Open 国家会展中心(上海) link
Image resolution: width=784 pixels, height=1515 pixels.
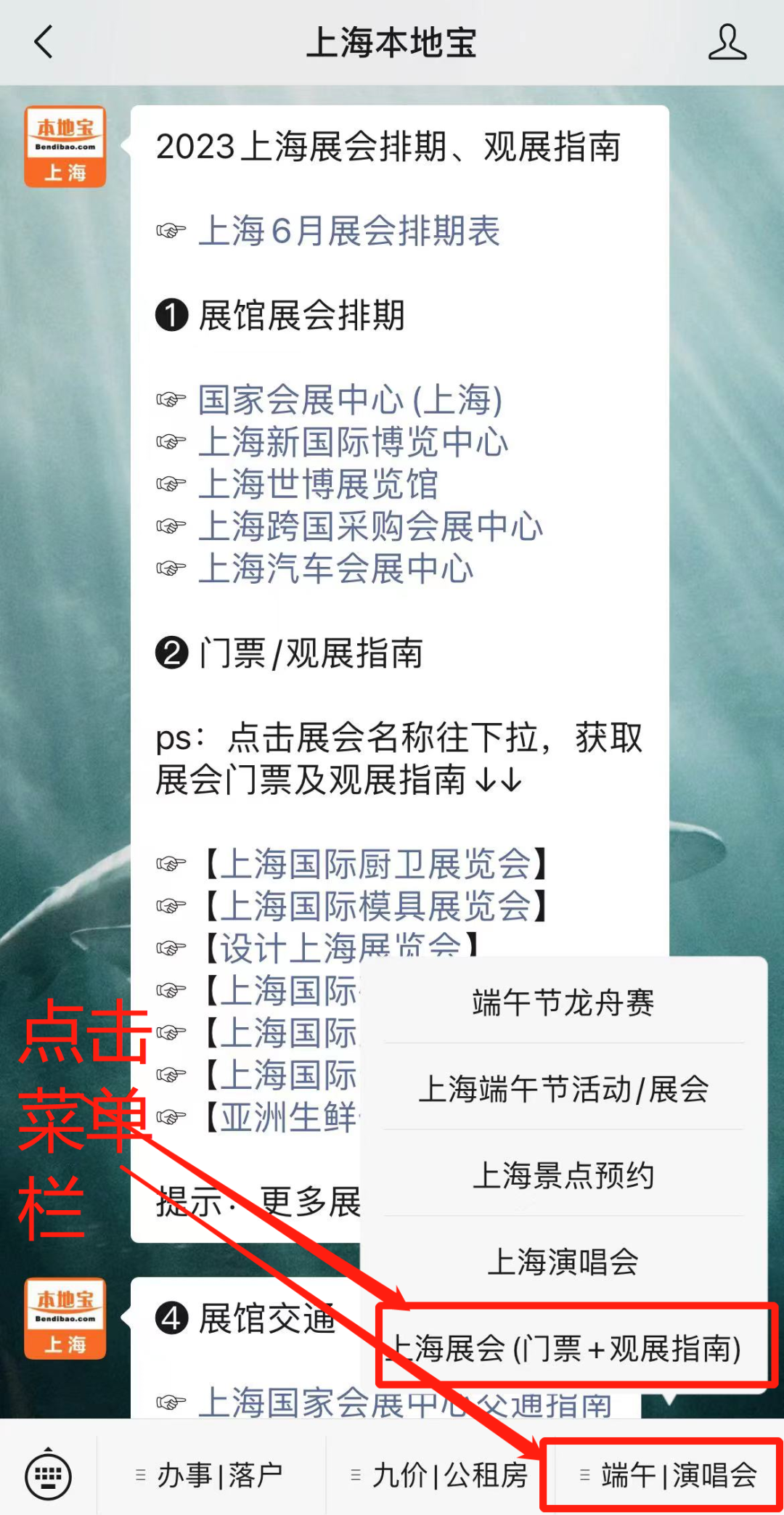coord(351,400)
